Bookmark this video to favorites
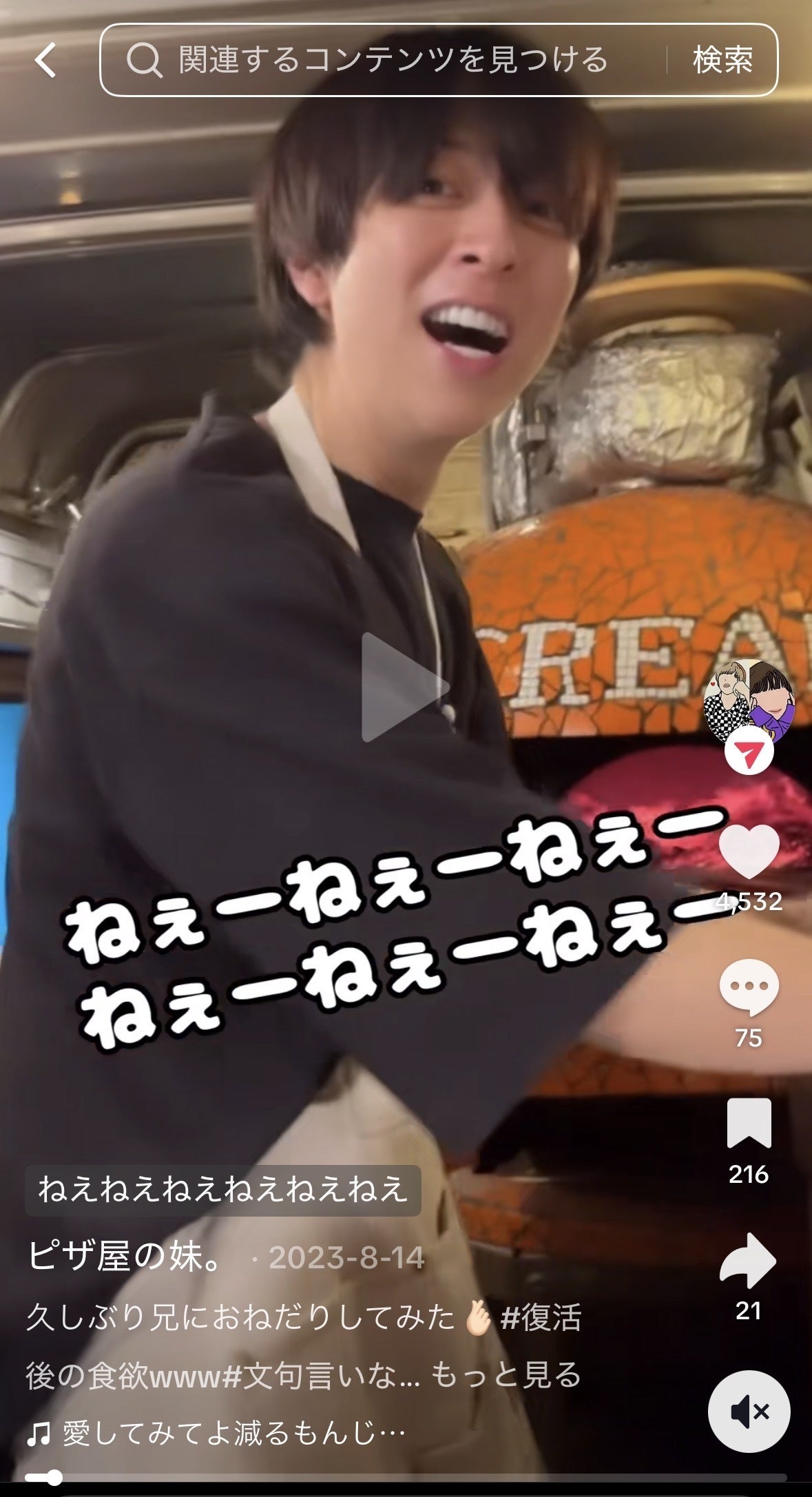 point(749,1123)
